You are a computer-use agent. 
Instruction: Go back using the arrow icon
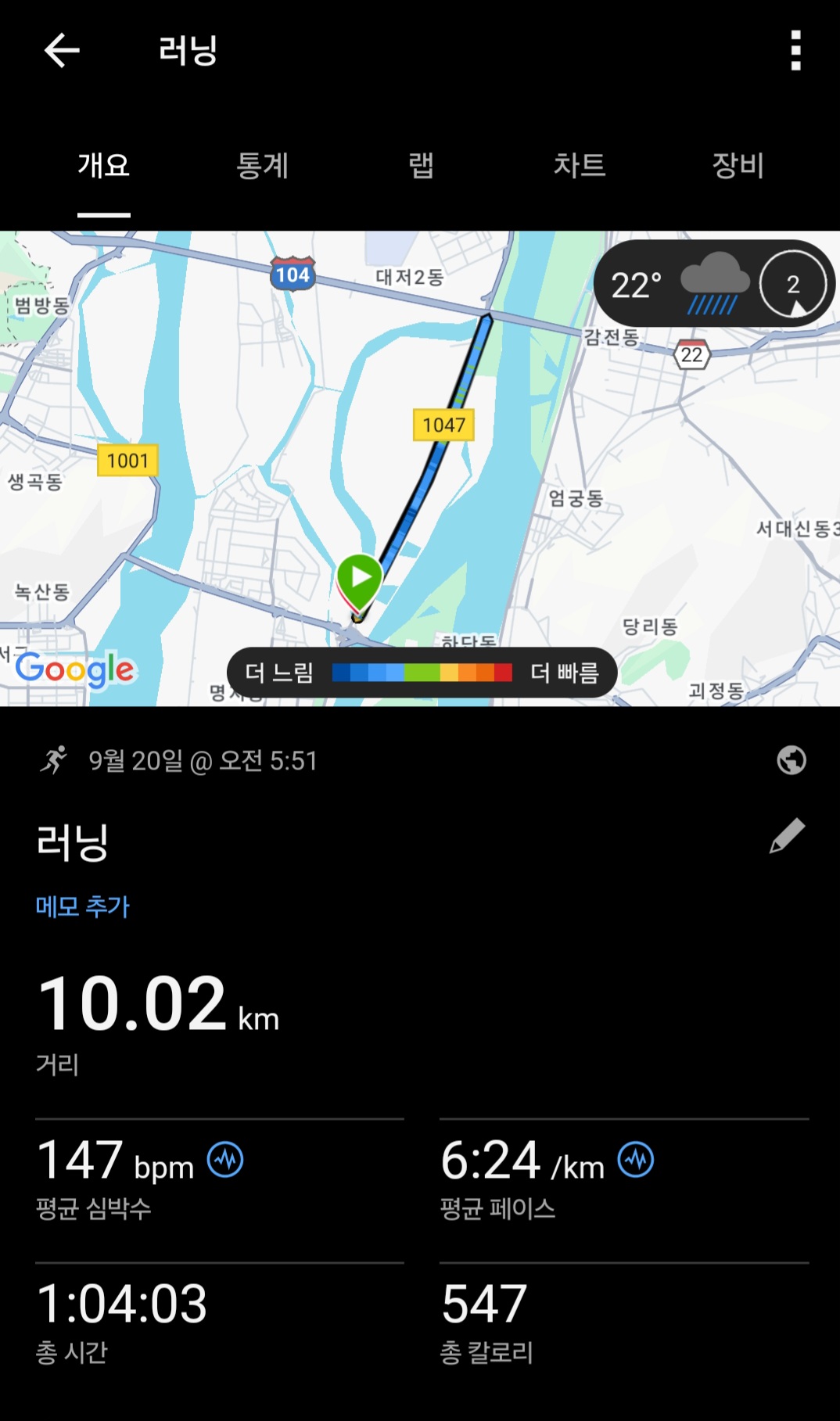coord(62,51)
